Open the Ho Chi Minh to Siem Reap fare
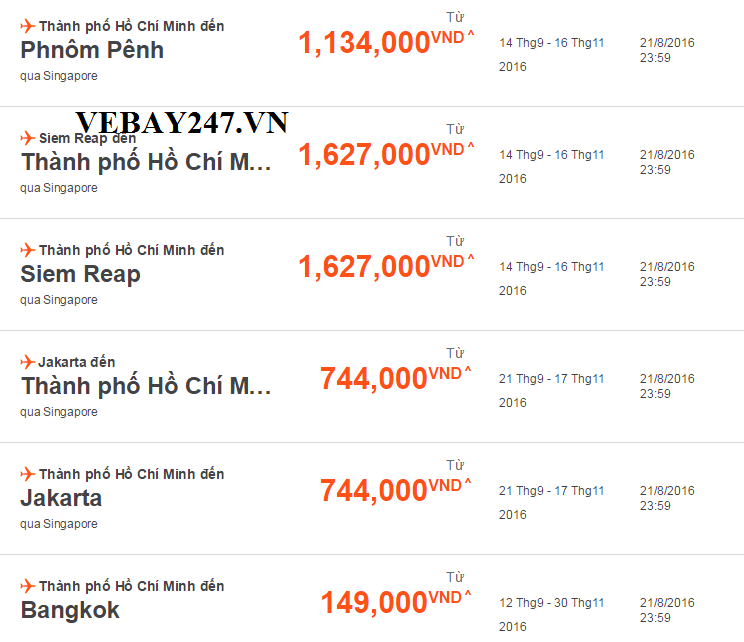 point(80,274)
